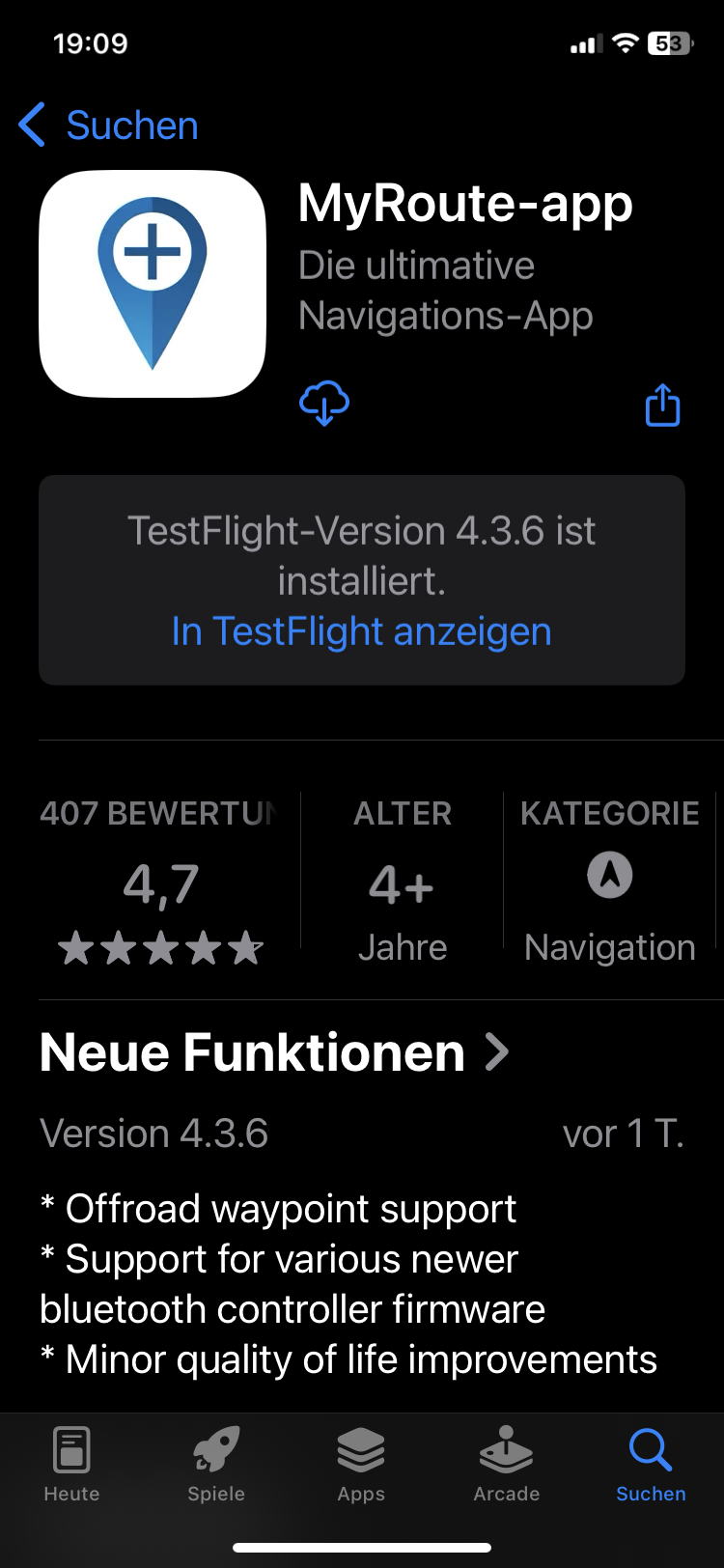724x1568 pixels.
Task: Open the Apps tab
Action: pyautogui.click(x=361, y=1464)
